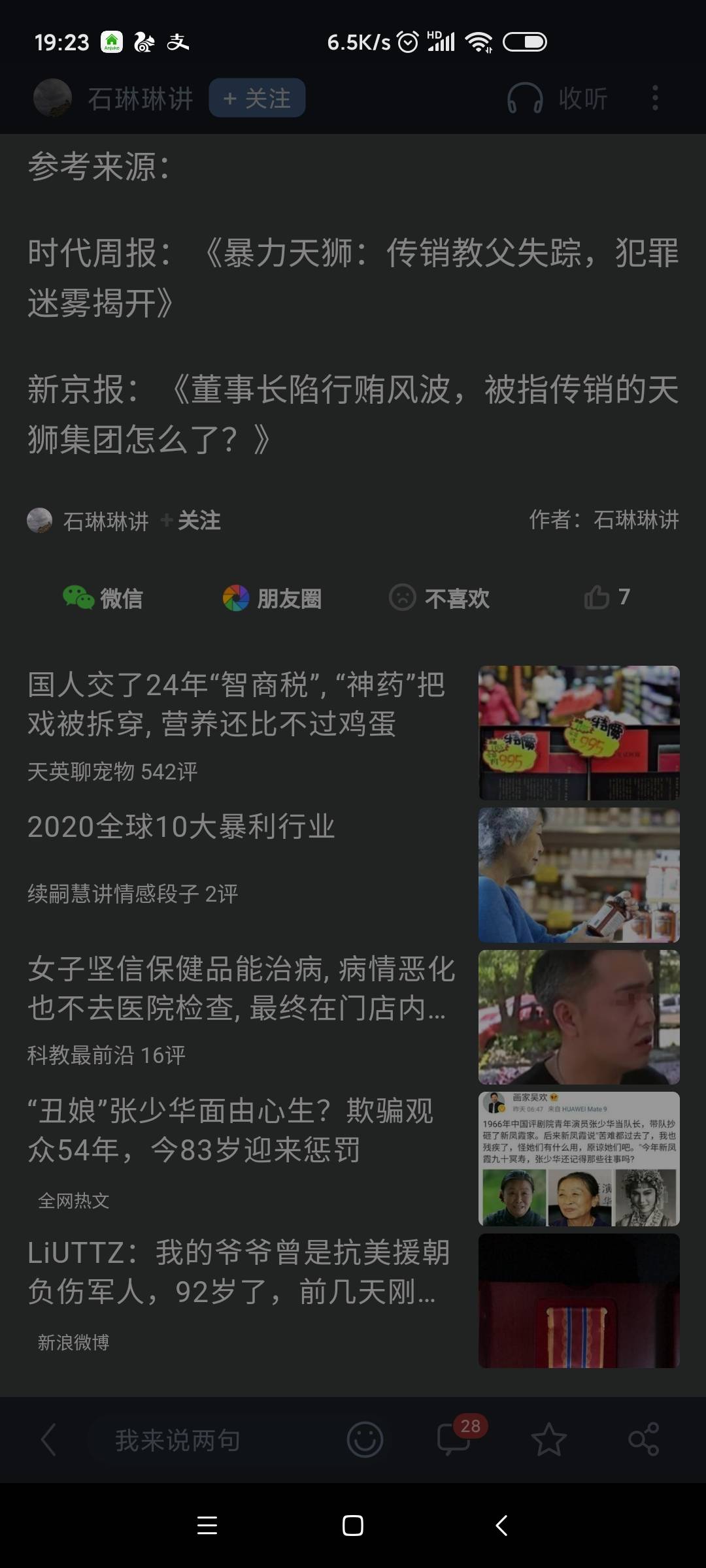706x1568 pixels.
Task: Open the emoji smiley icon
Action: pyautogui.click(x=365, y=1440)
